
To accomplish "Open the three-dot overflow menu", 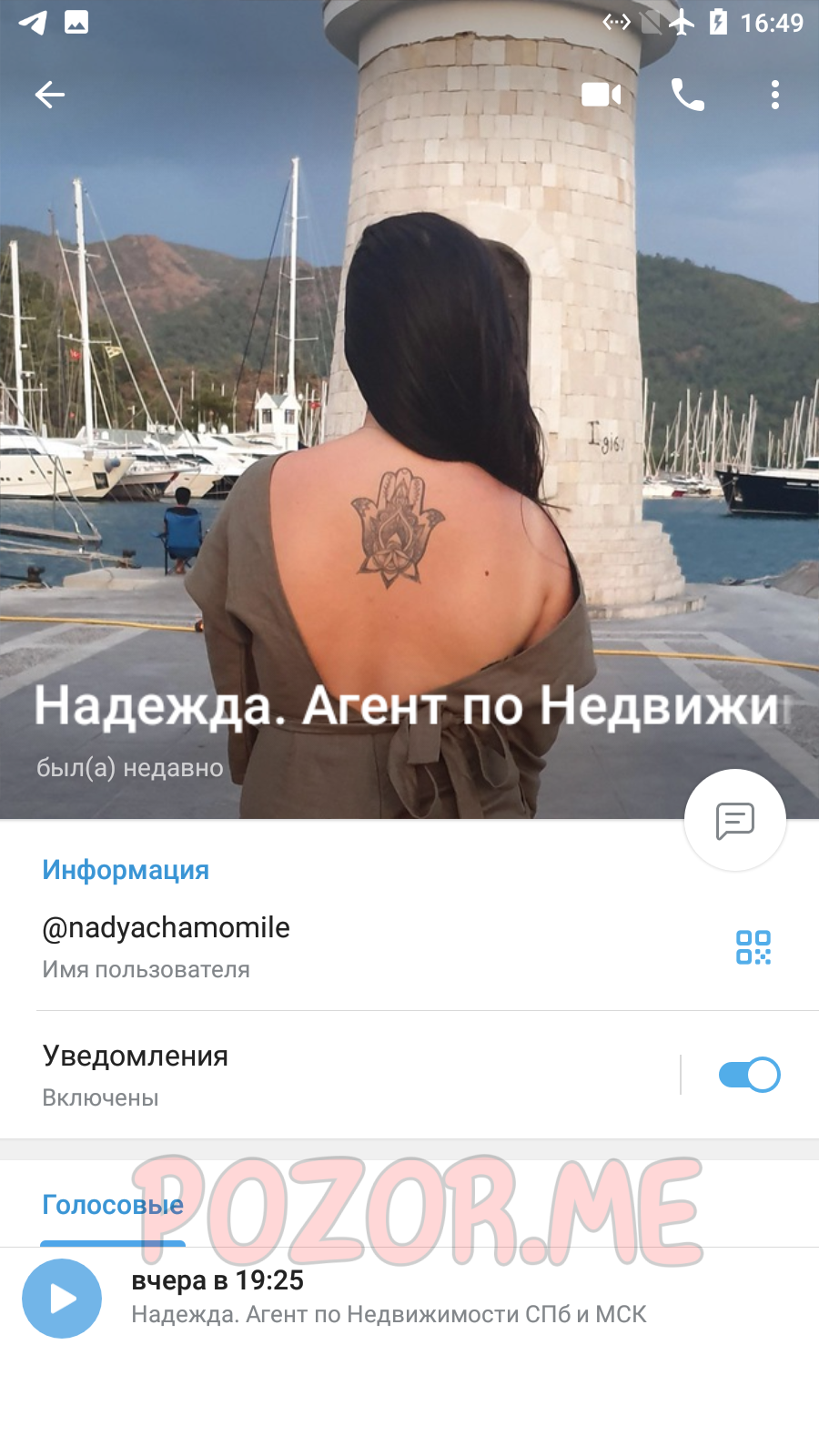I will pos(775,95).
